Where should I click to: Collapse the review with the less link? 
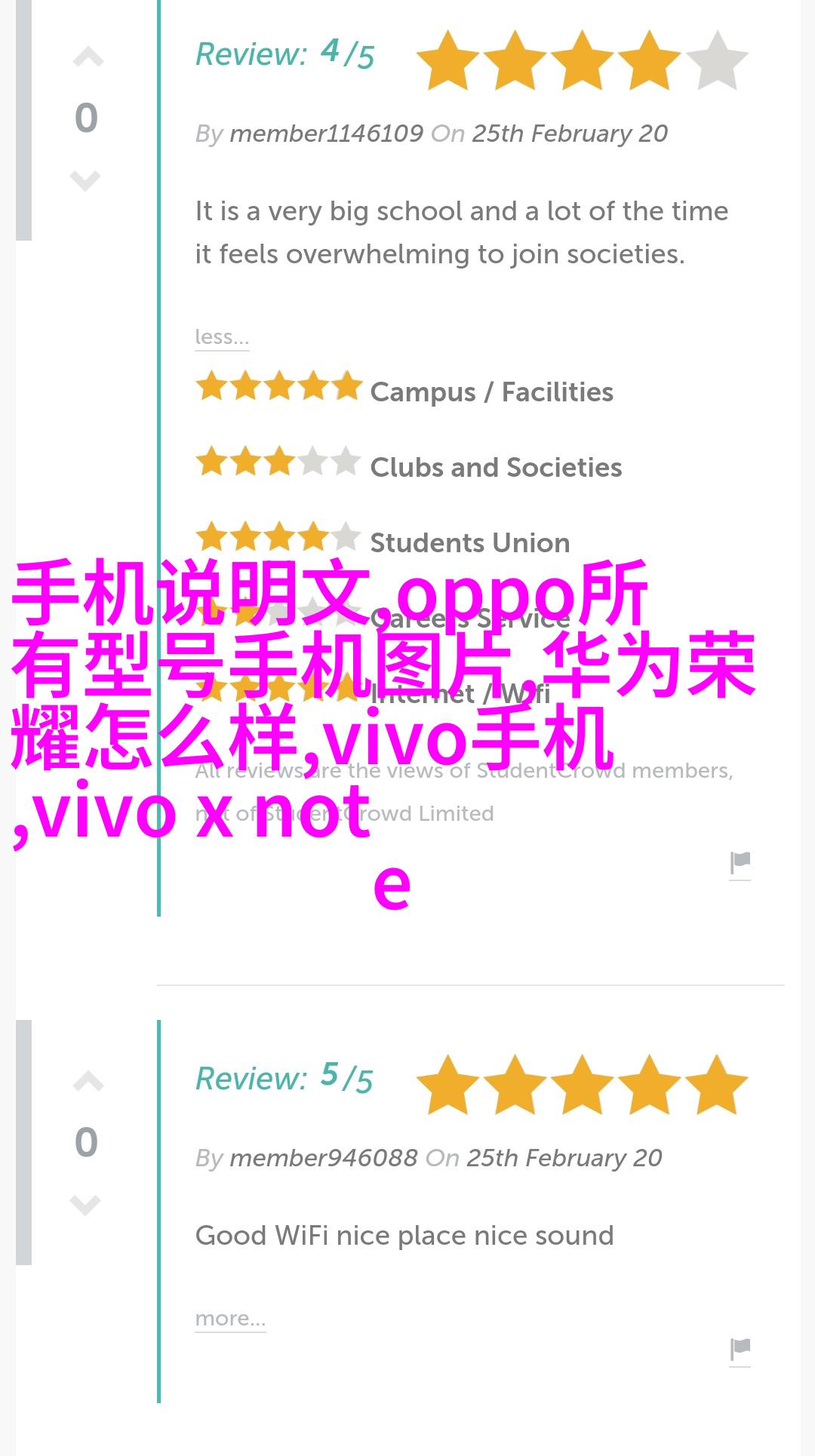pos(222,337)
